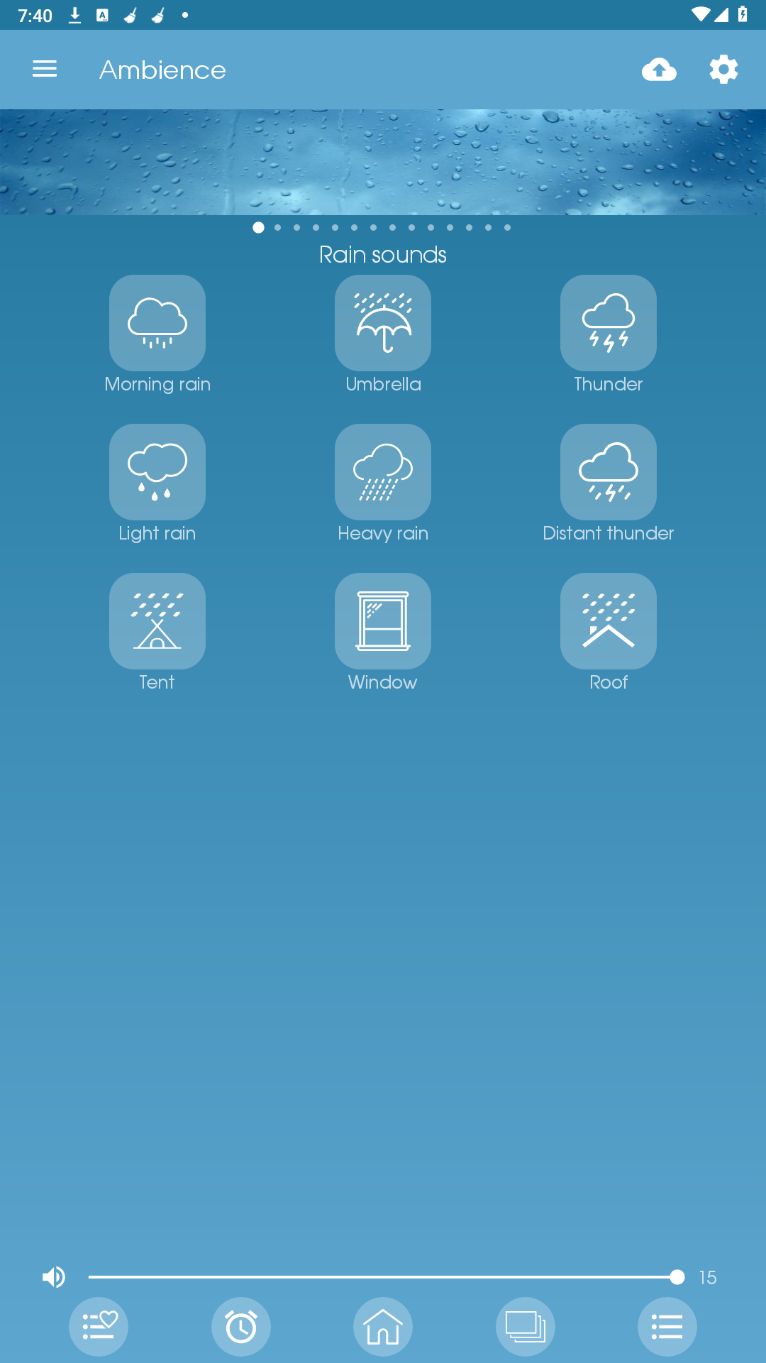The image size is (766, 1363).
Task: Open the stacked cards gallery button
Action: [x=525, y=1327]
